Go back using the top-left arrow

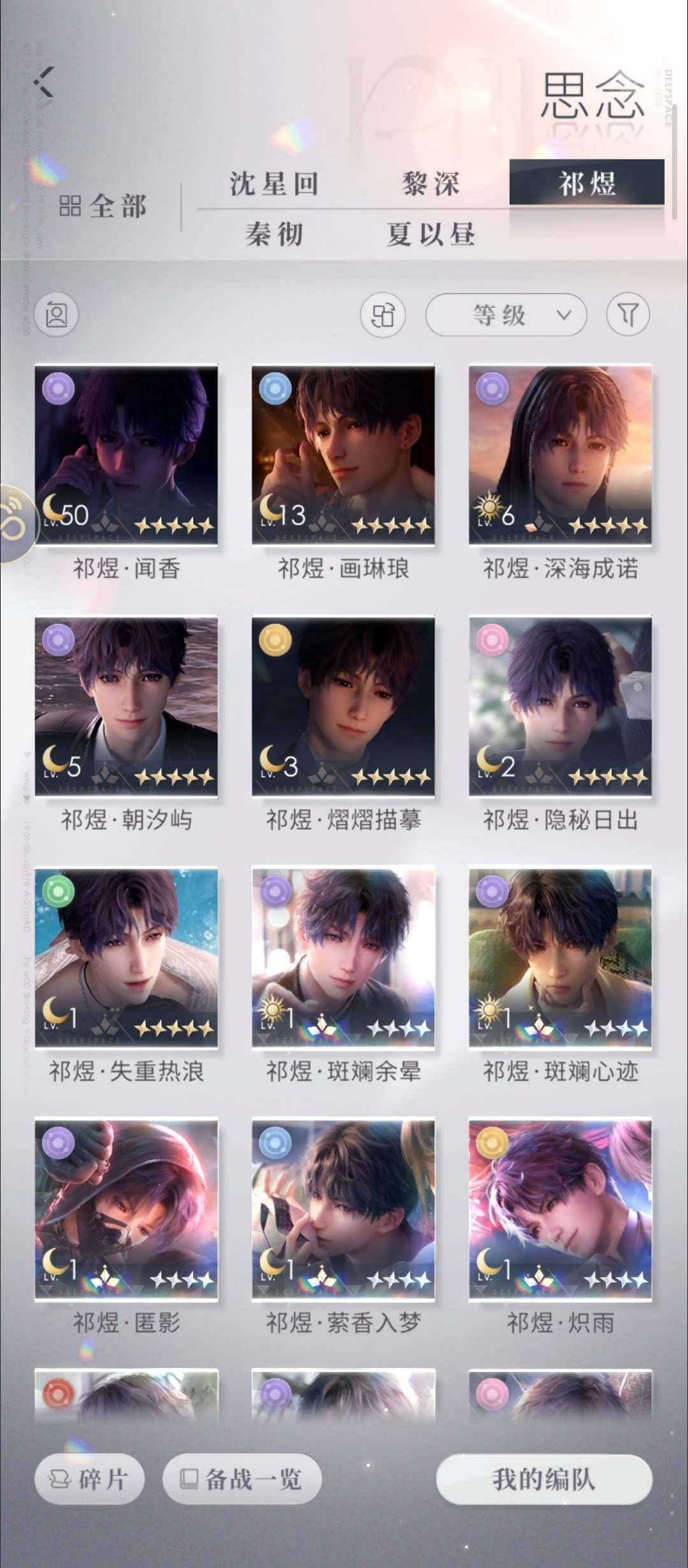(x=43, y=82)
